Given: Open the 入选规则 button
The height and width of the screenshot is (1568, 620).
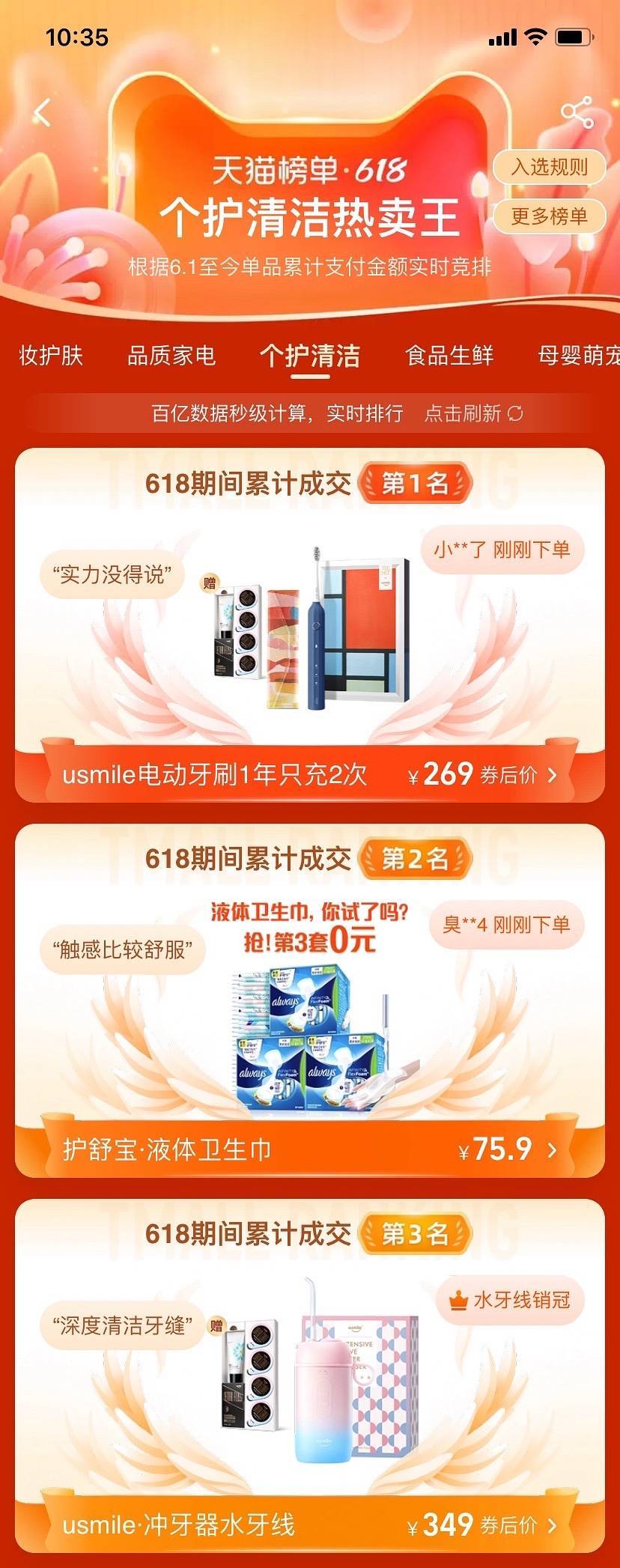Looking at the screenshot, I should click(549, 167).
